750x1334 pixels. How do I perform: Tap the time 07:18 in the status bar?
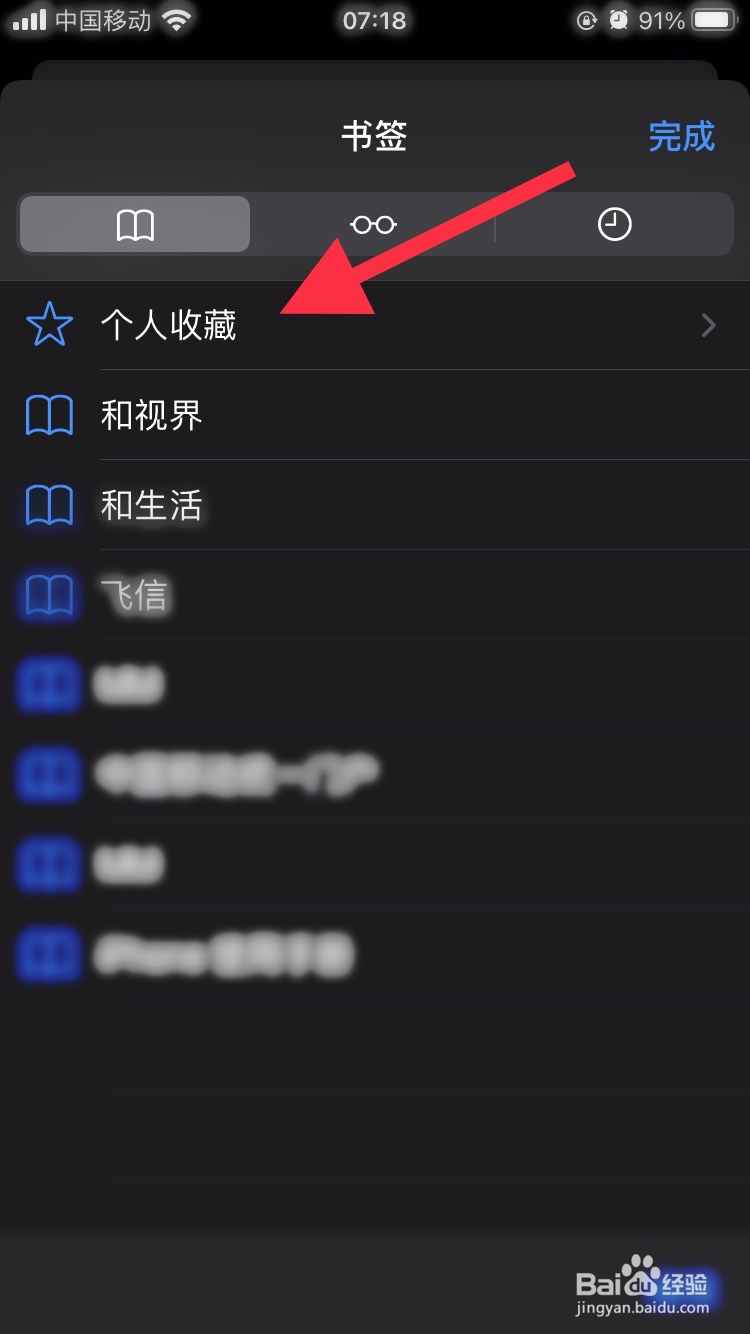point(374,19)
